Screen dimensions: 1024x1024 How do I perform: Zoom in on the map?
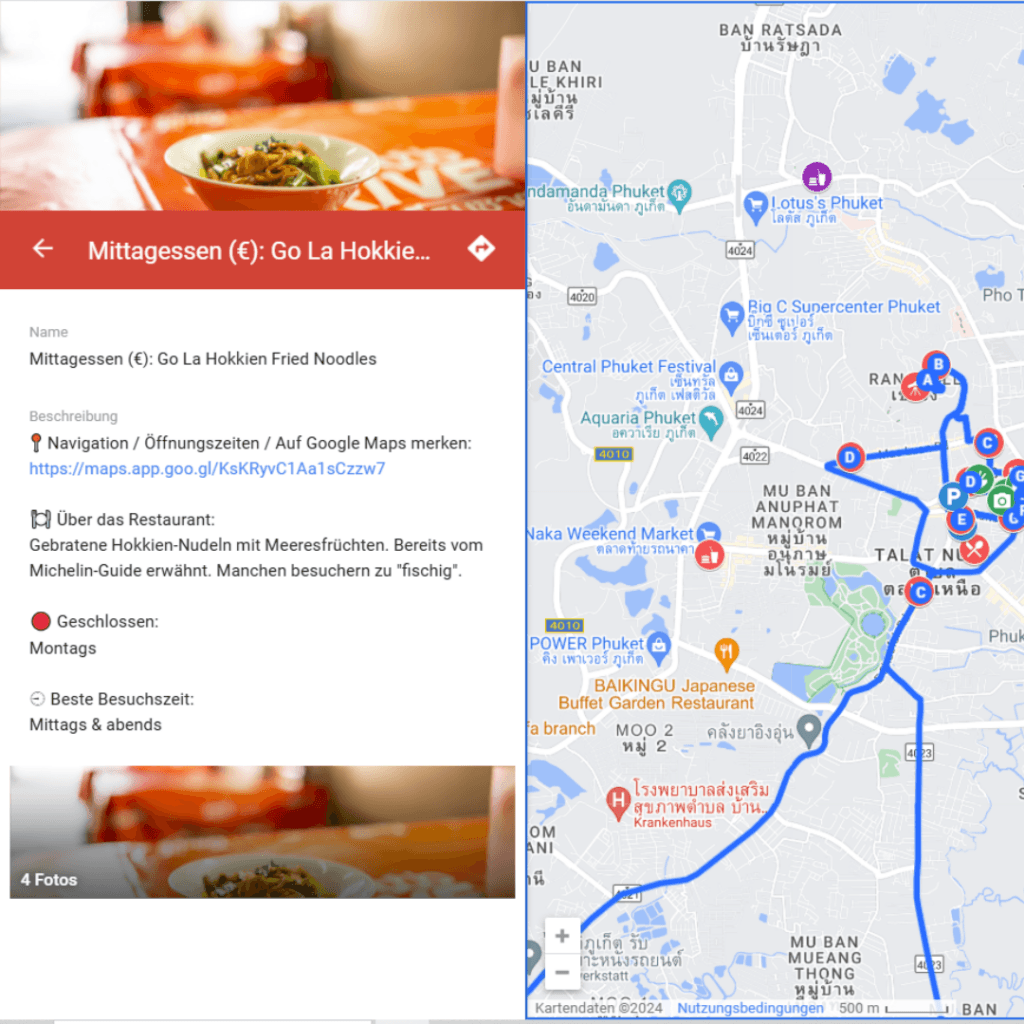(562, 937)
